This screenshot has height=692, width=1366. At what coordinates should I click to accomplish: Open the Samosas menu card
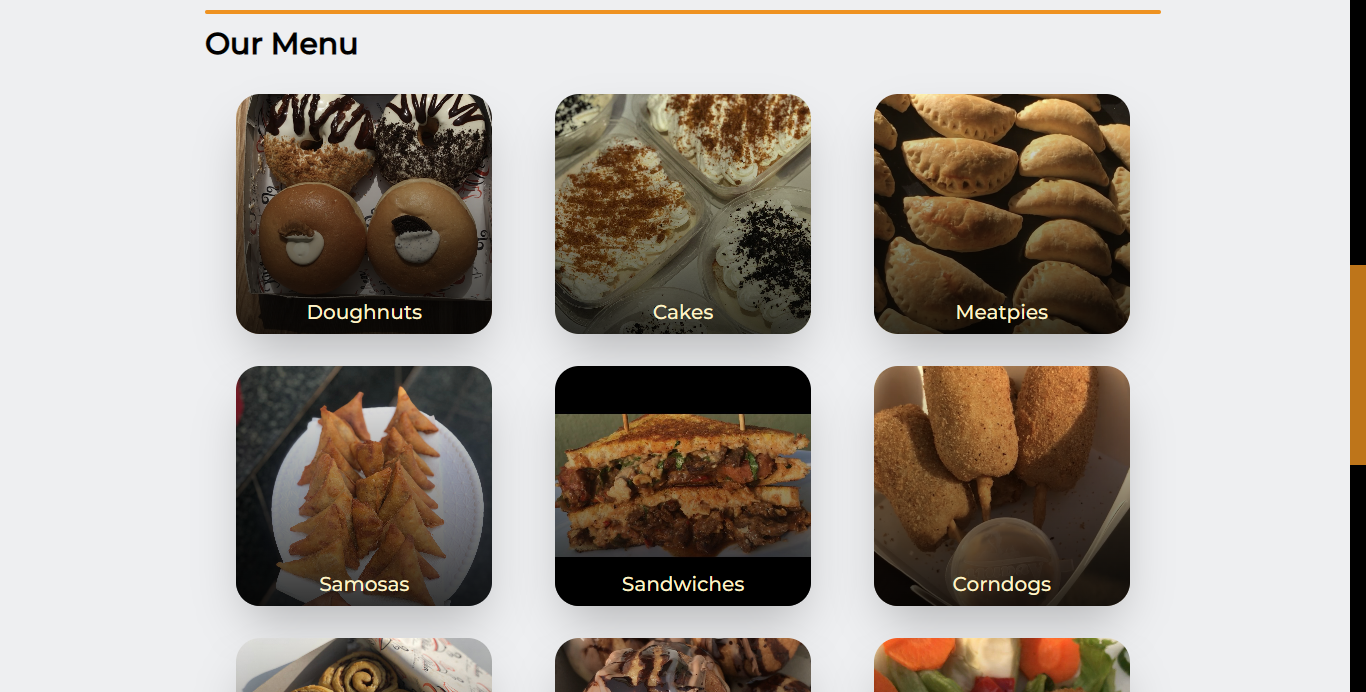[x=364, y=486]
